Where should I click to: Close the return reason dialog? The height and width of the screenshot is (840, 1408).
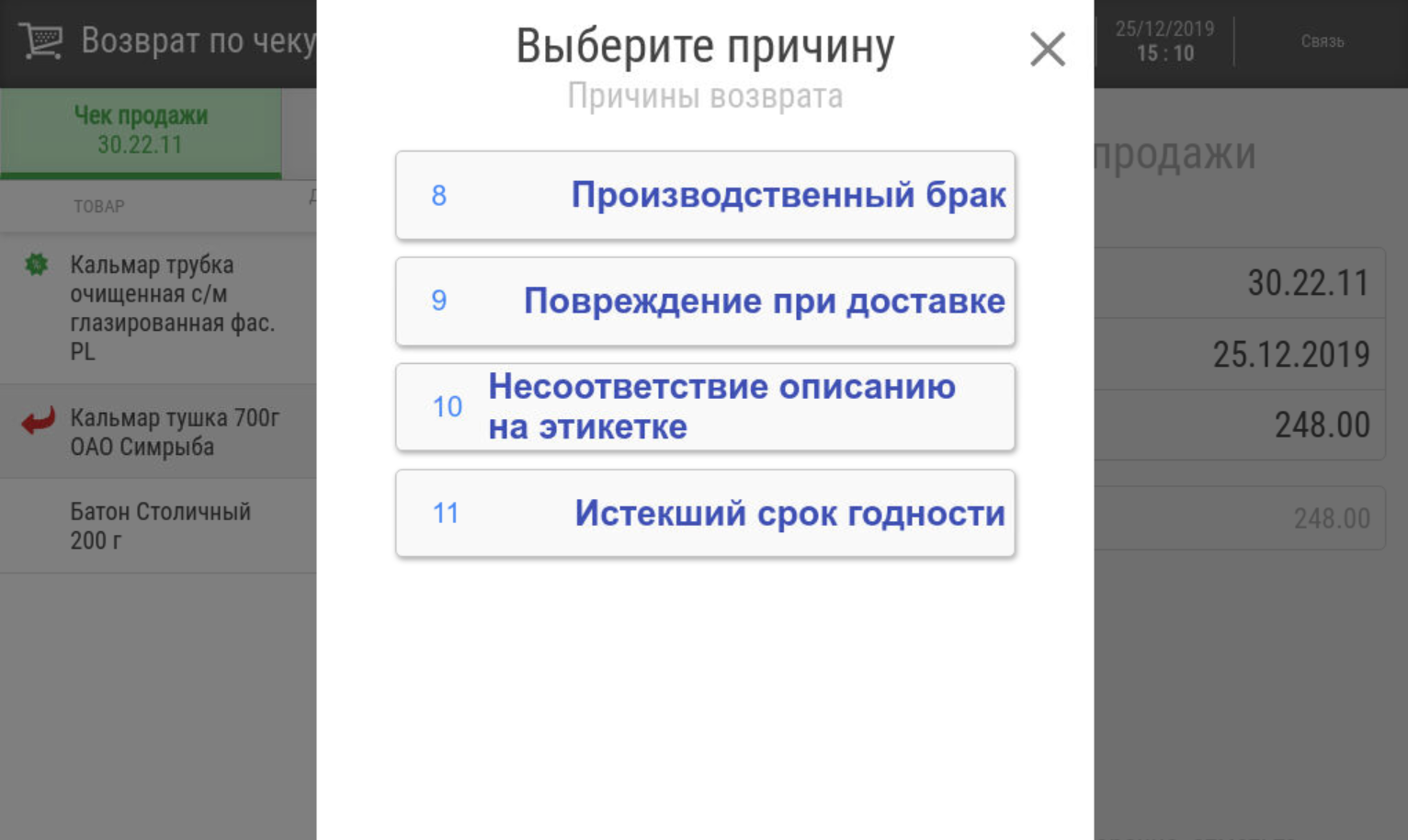point(1047,50)
